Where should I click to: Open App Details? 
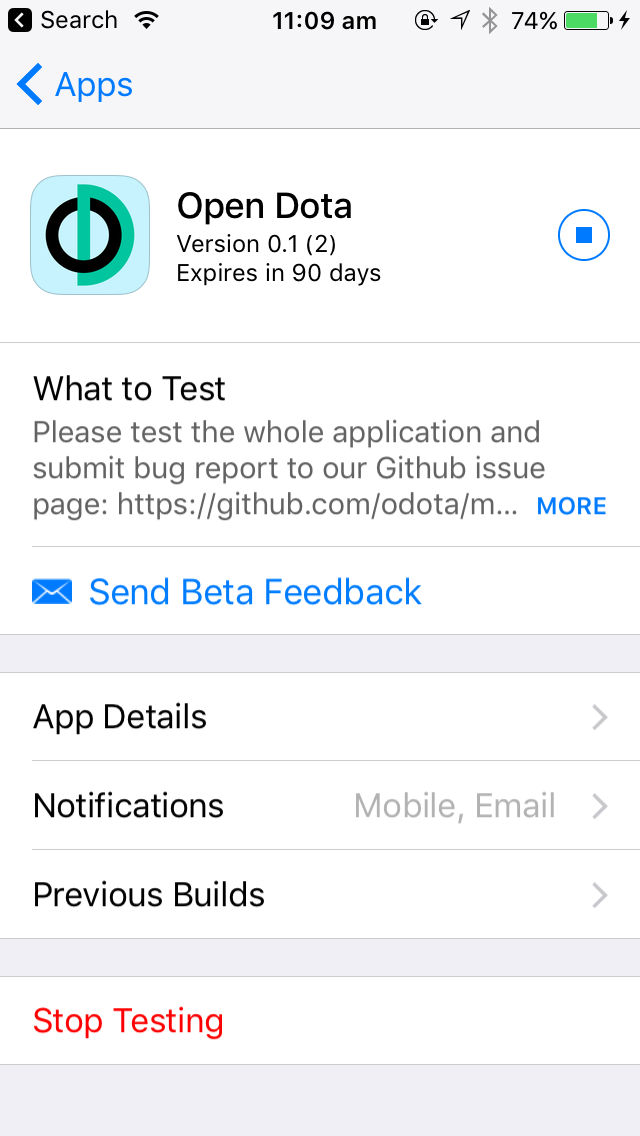tap(320, 717)
